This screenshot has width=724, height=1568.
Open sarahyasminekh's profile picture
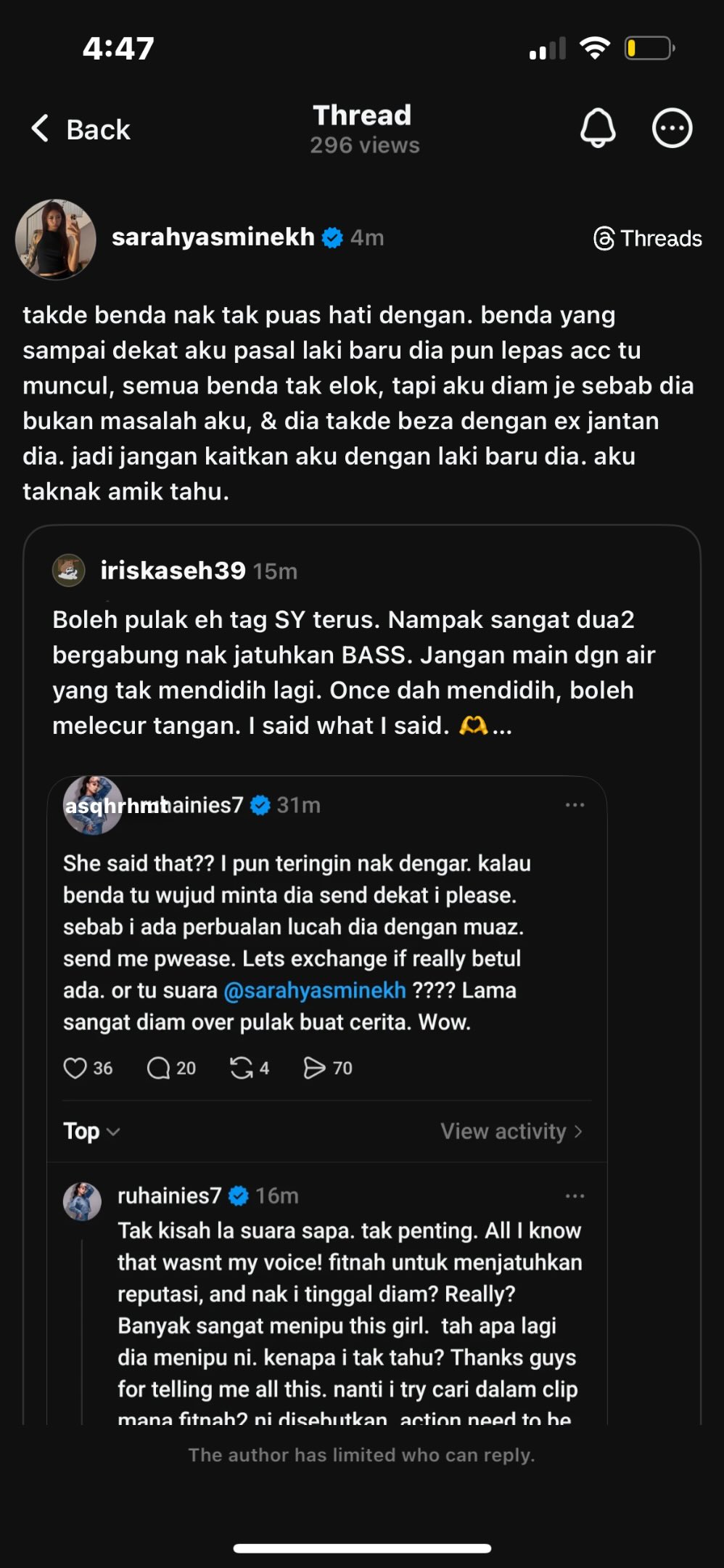(x=56, y=240)
